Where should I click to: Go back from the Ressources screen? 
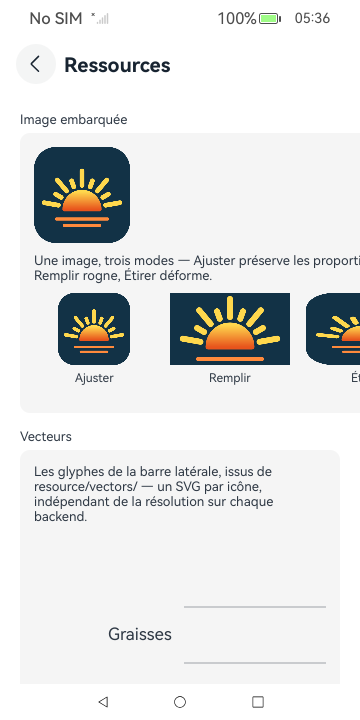36,64
